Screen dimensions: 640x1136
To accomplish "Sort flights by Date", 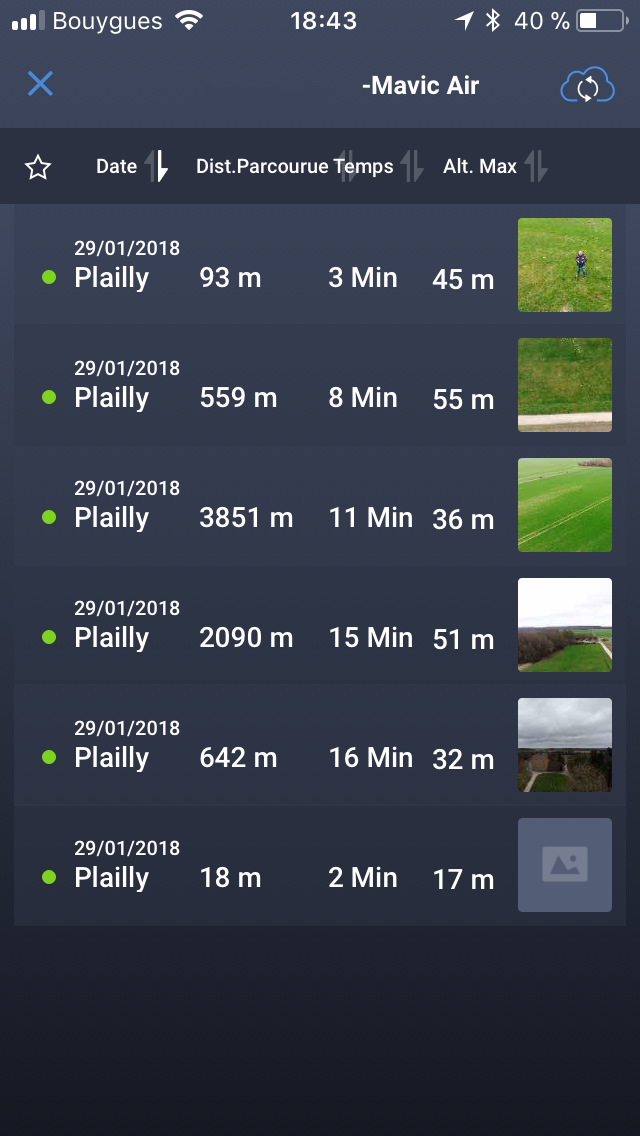I will tap(132, 167).
